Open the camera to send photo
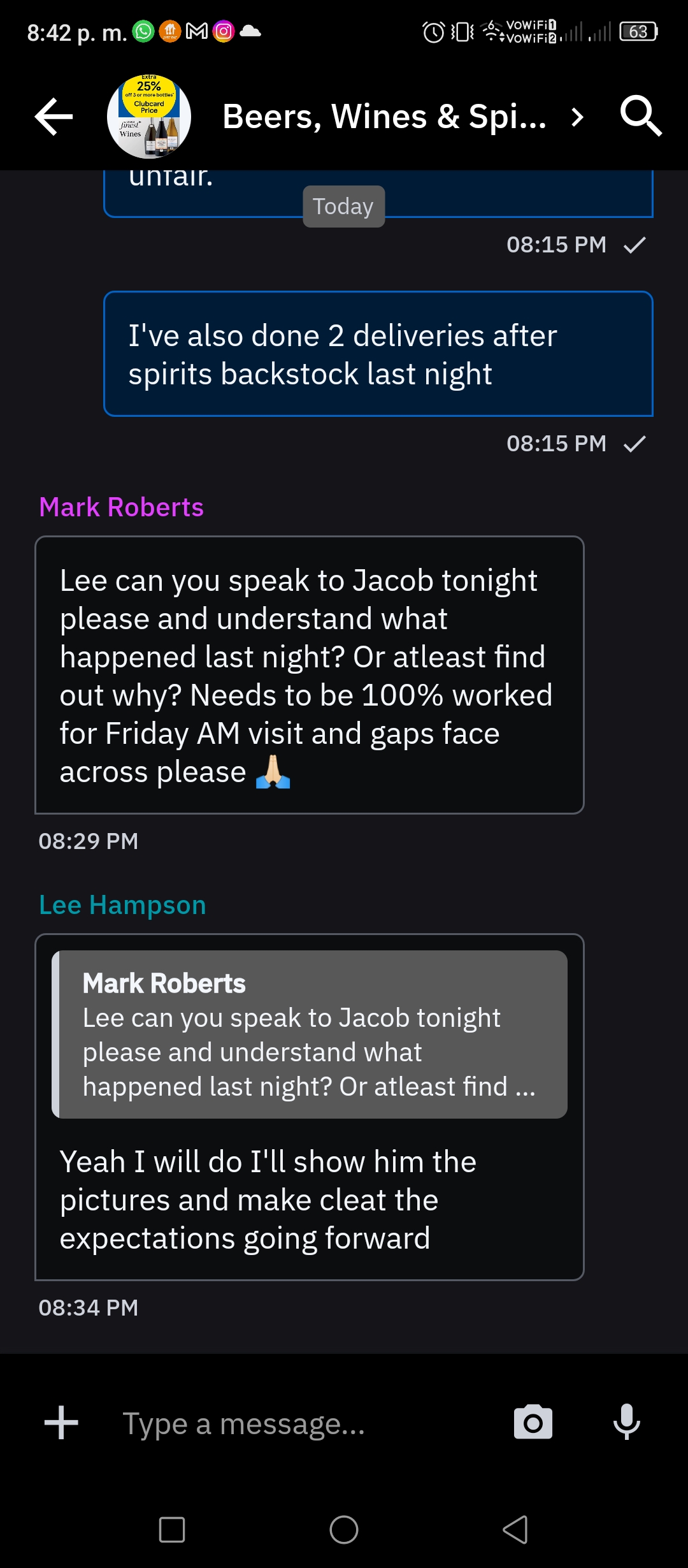688x1568 pixels. click(533, 1422)
